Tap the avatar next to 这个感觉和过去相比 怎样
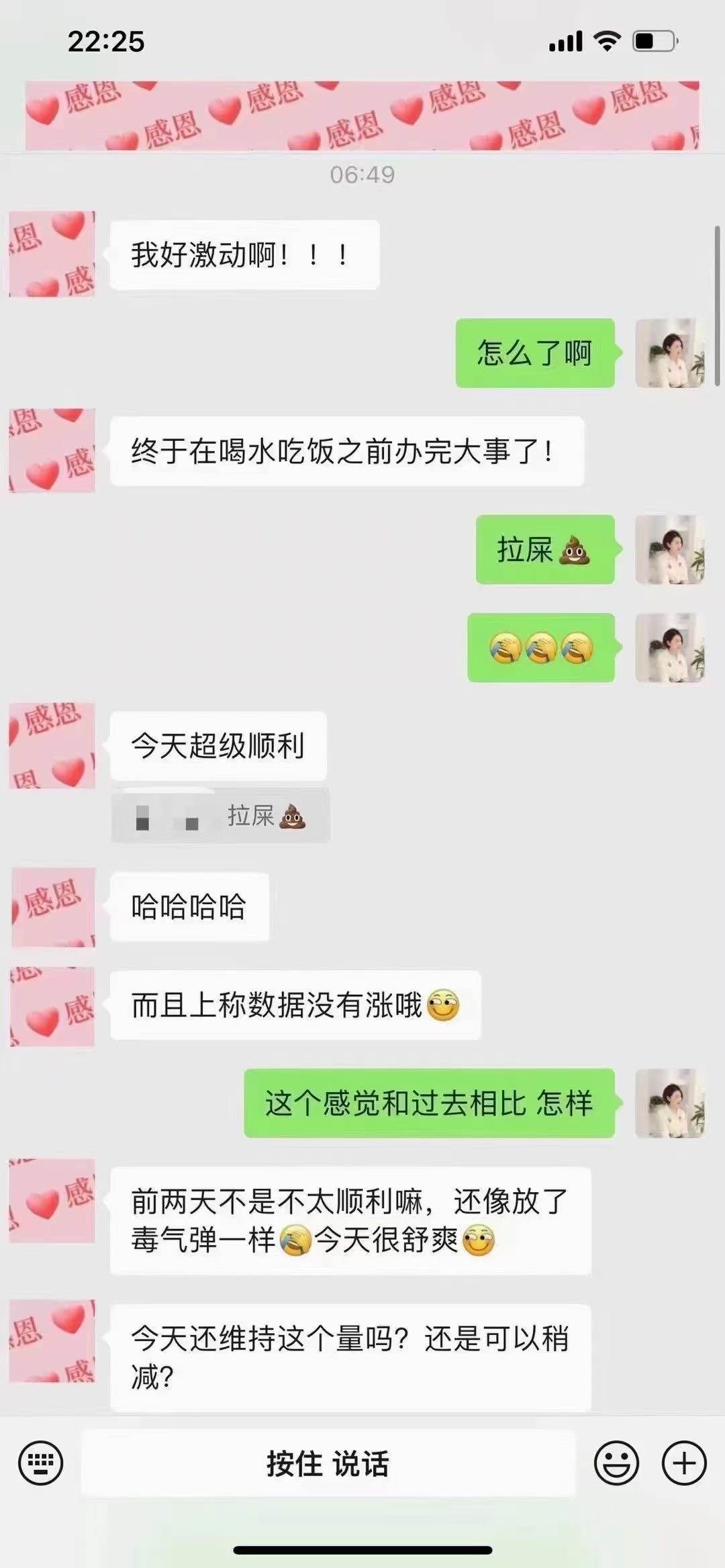 coord(669,1104)
